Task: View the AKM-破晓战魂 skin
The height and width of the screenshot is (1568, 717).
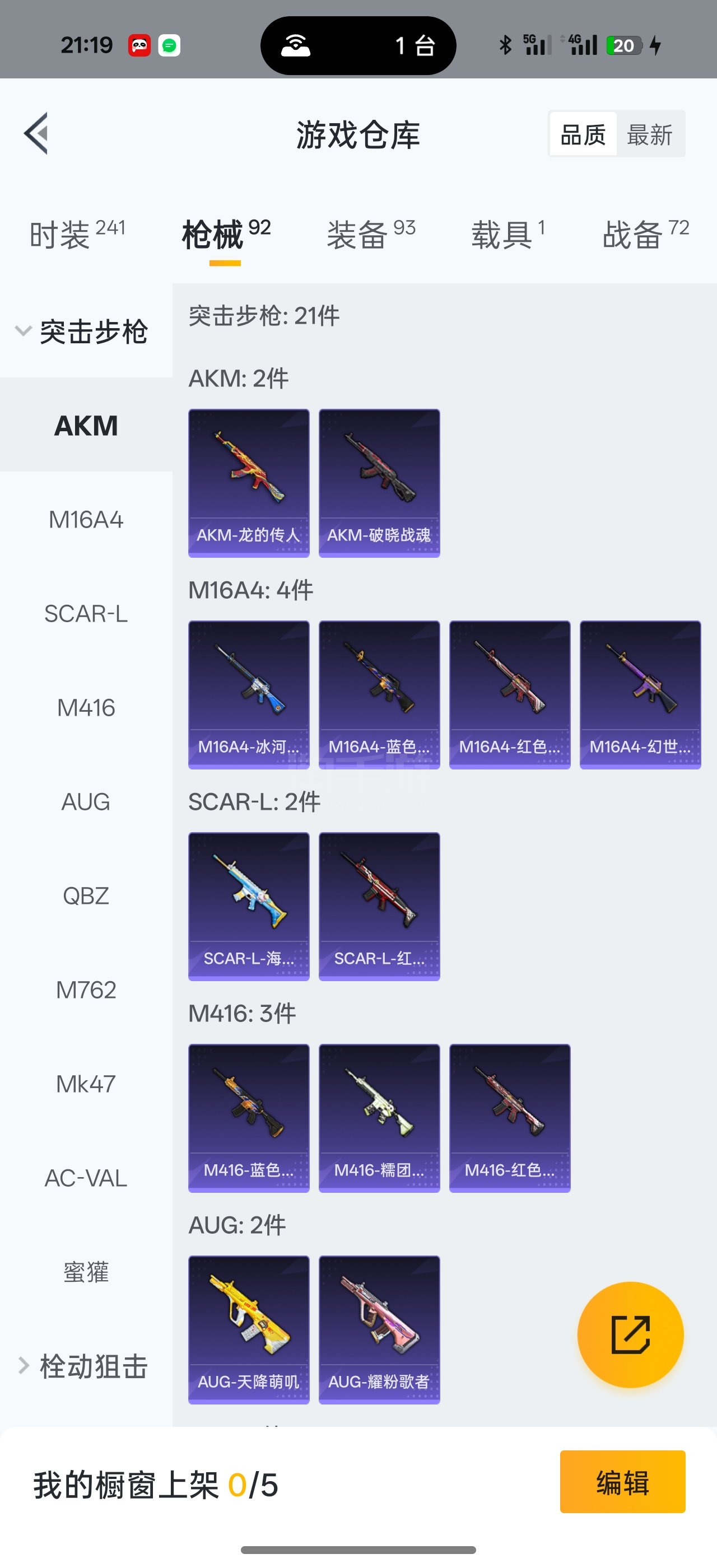Action: click(379, 483)
